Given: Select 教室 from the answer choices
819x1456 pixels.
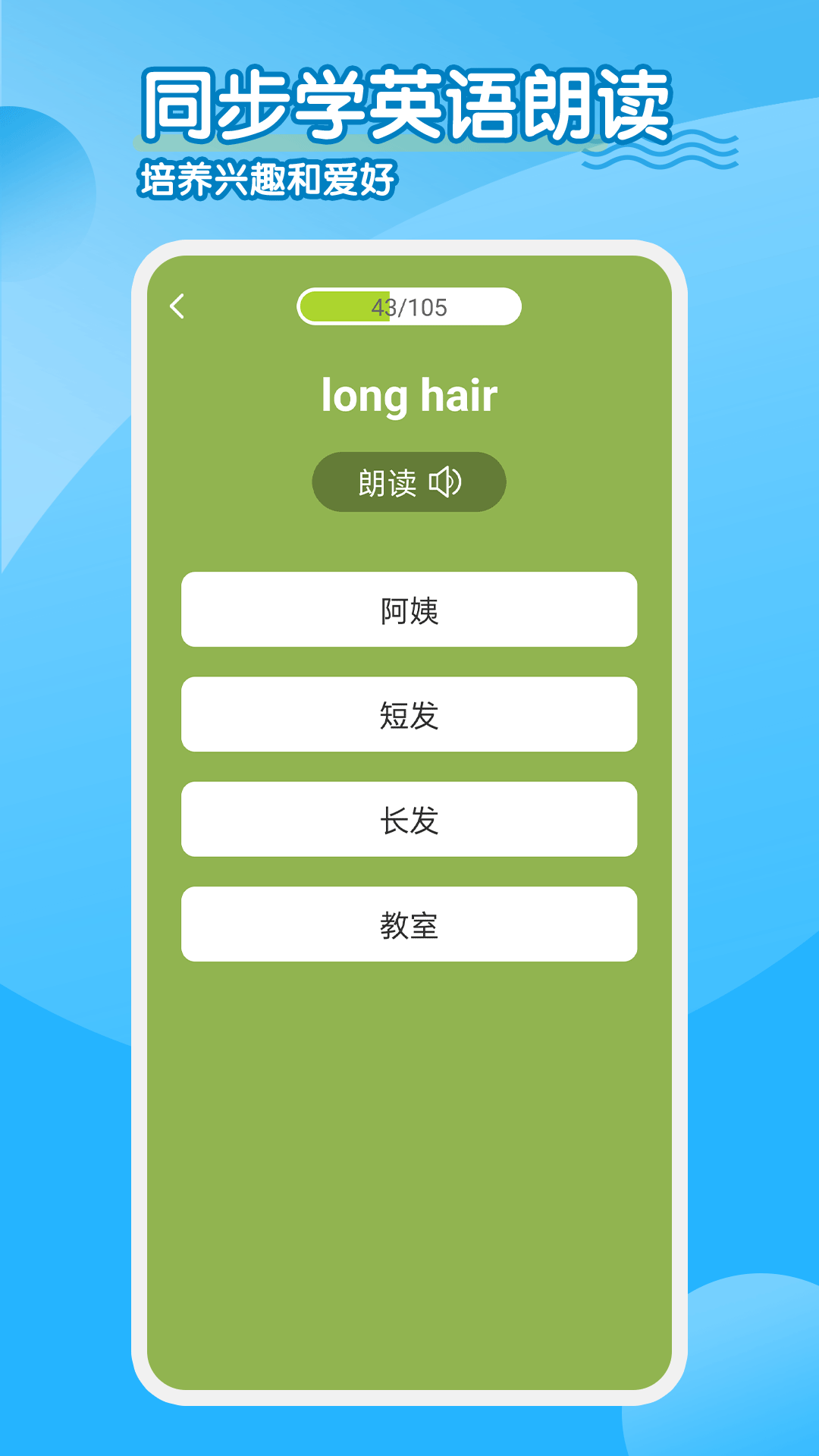Looking at the screenshot, I should coord(409,924).
